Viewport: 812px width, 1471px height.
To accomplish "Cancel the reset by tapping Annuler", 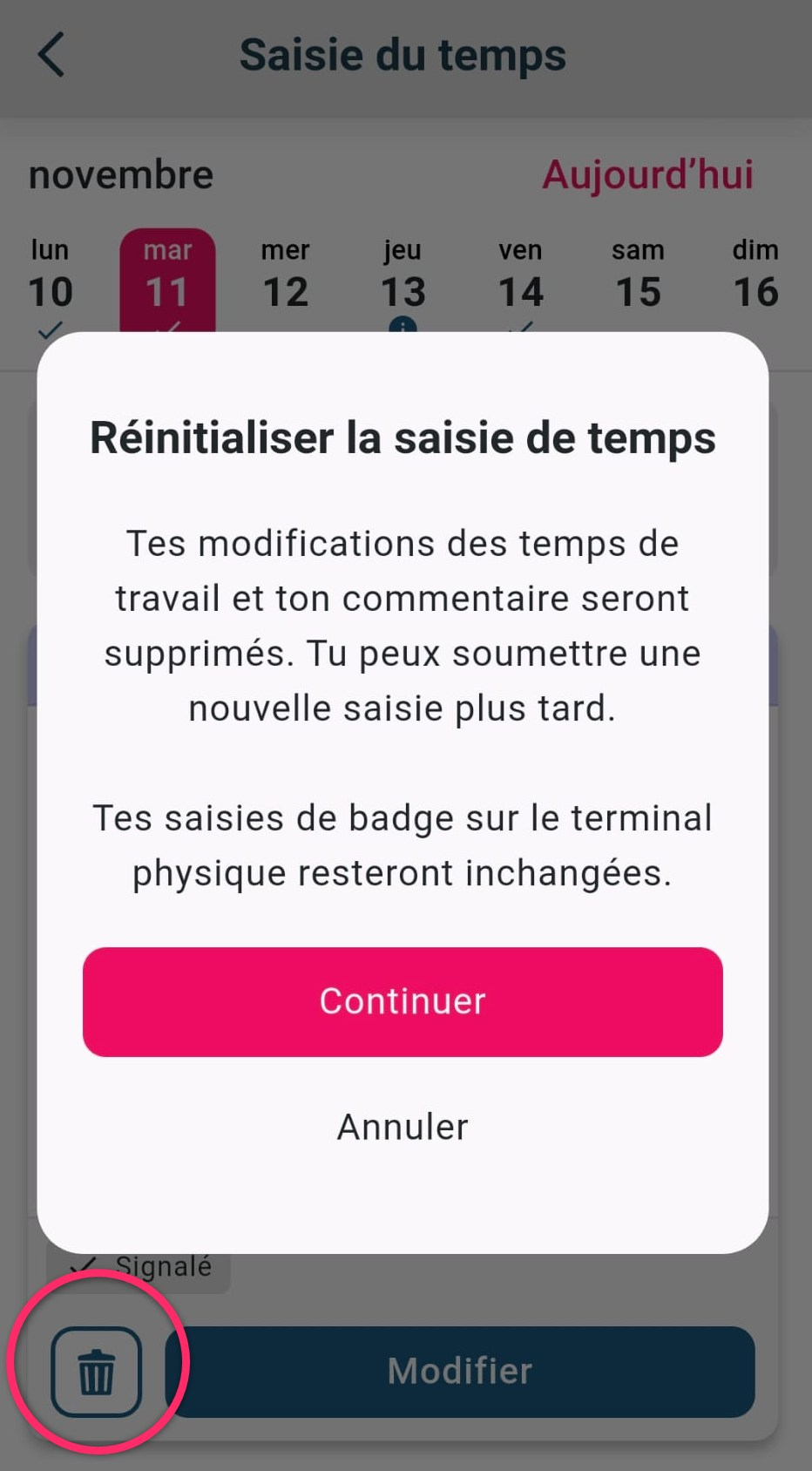I will [403, 1127].
